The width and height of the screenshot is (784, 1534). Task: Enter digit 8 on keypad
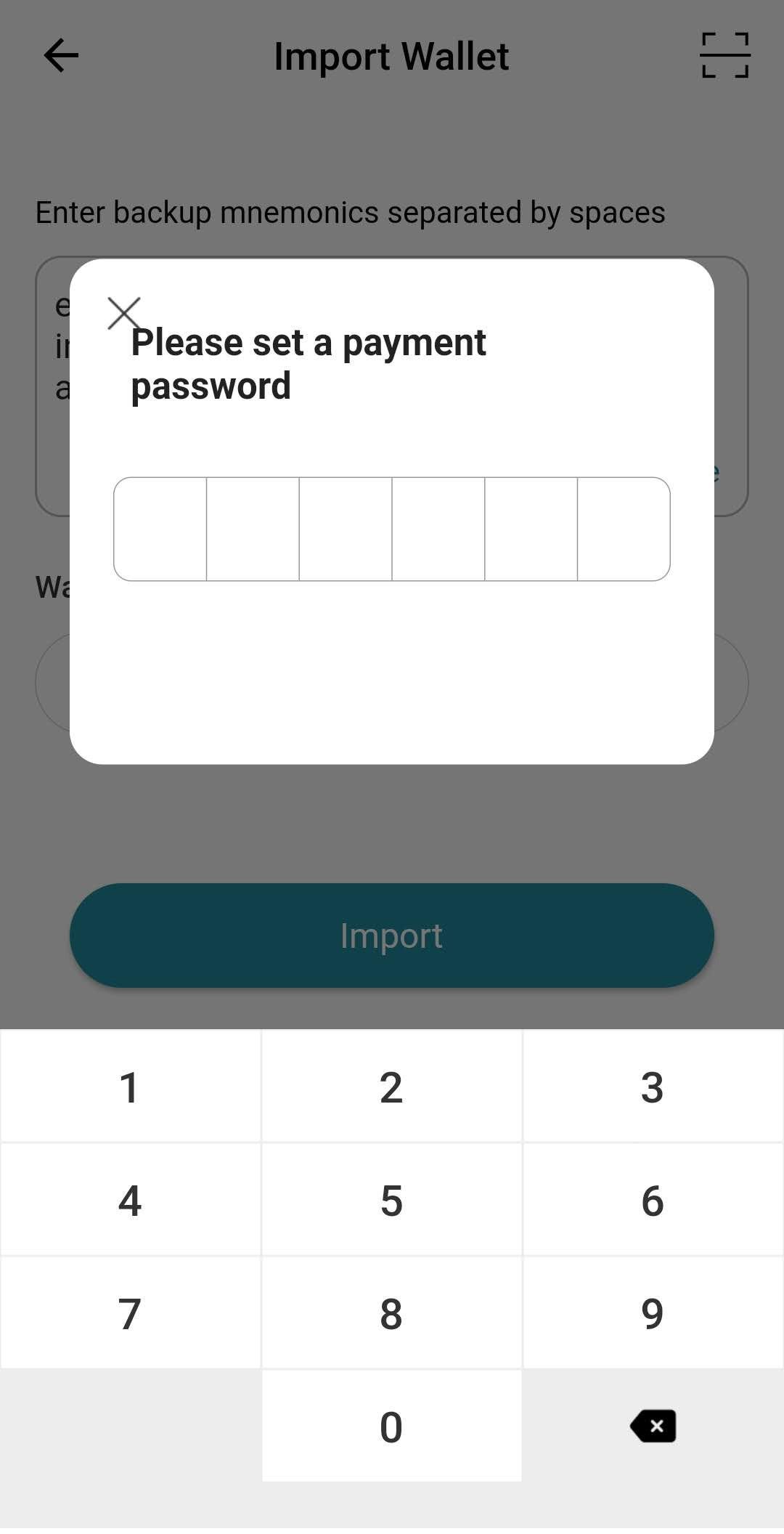(x=391, y=1314)
